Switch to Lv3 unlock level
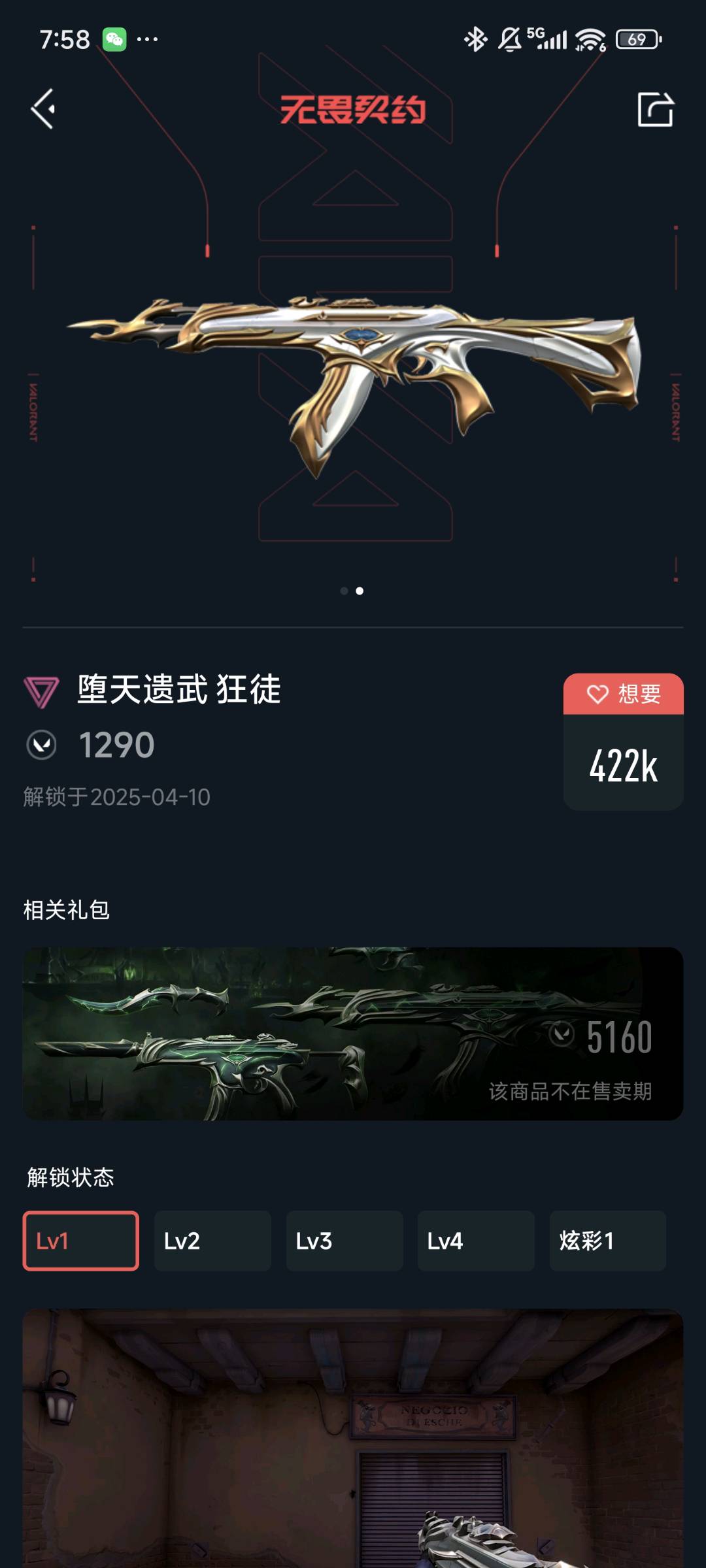This screenshot has width=706, height=1568. (345, 1241)
